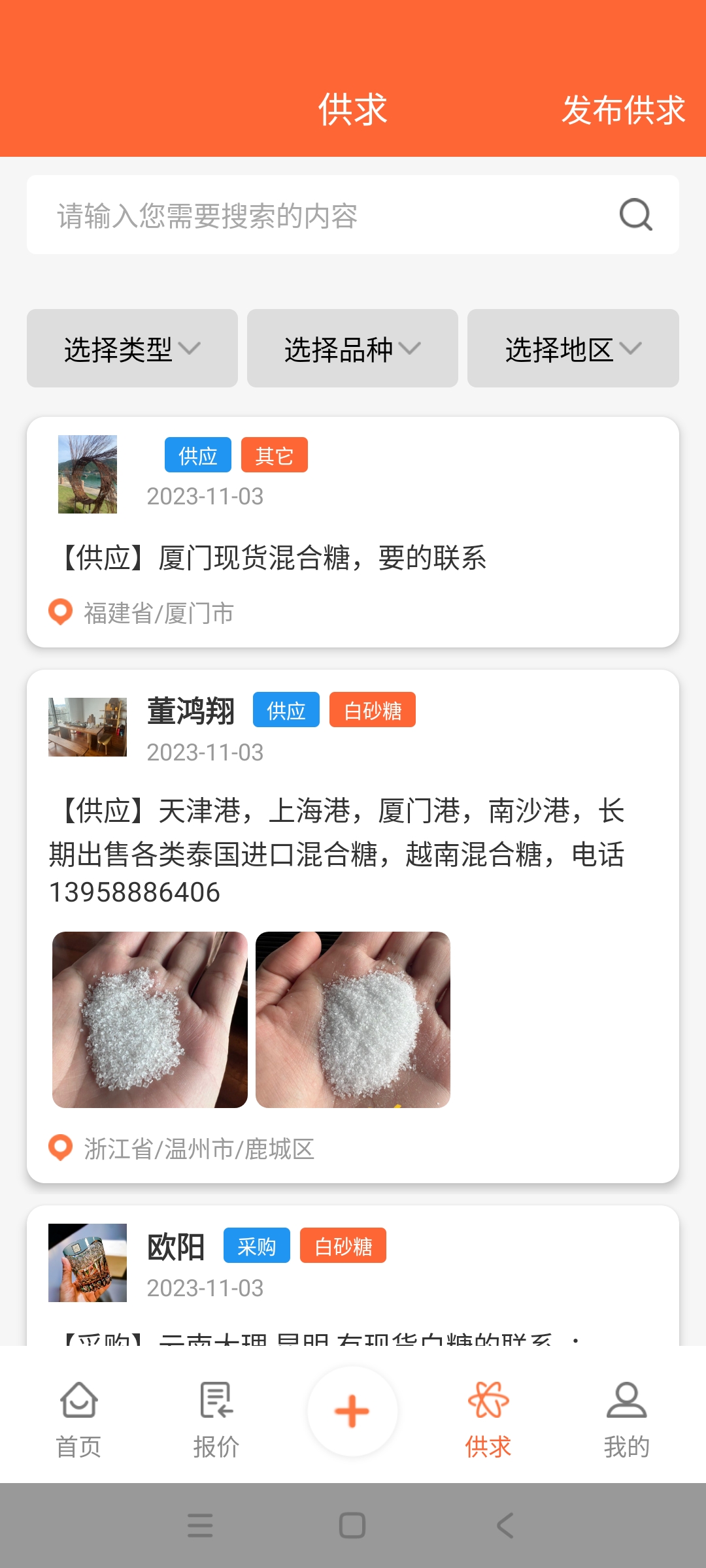Screen dimensions: 706x1568
Task: Go to the 我的 tab
Action: coord(626,1419)
